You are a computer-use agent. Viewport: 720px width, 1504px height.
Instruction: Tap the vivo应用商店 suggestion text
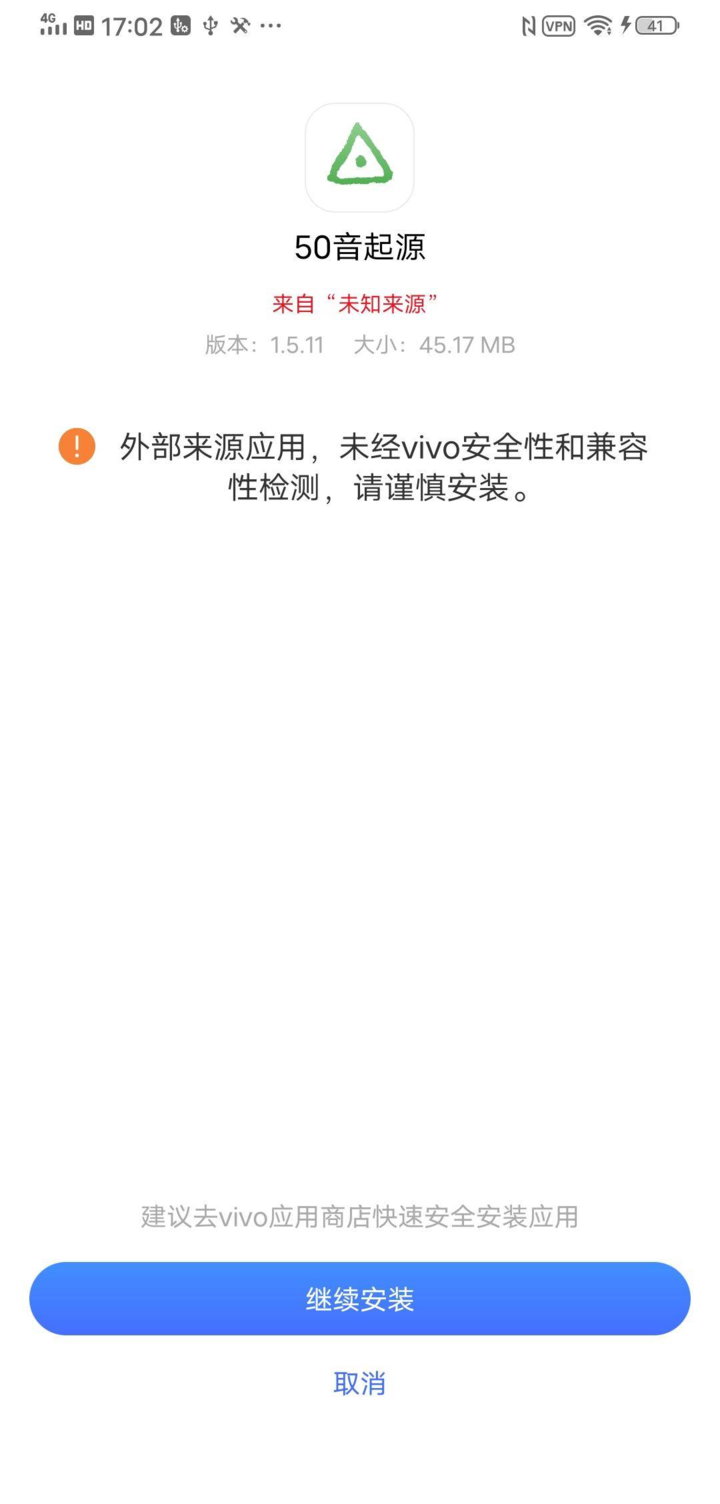coord(360,1217)
